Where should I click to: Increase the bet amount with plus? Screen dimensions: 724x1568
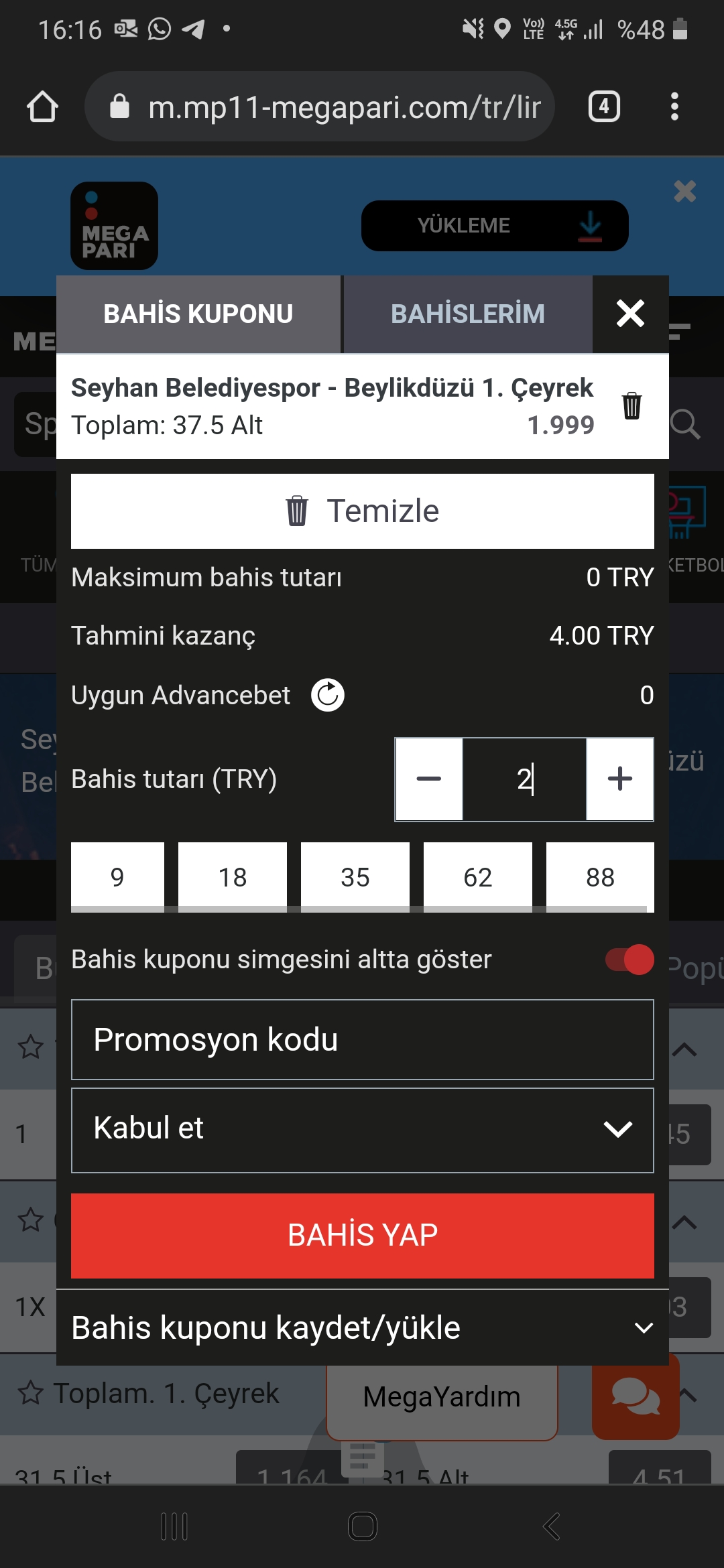(x=620, y=779)
